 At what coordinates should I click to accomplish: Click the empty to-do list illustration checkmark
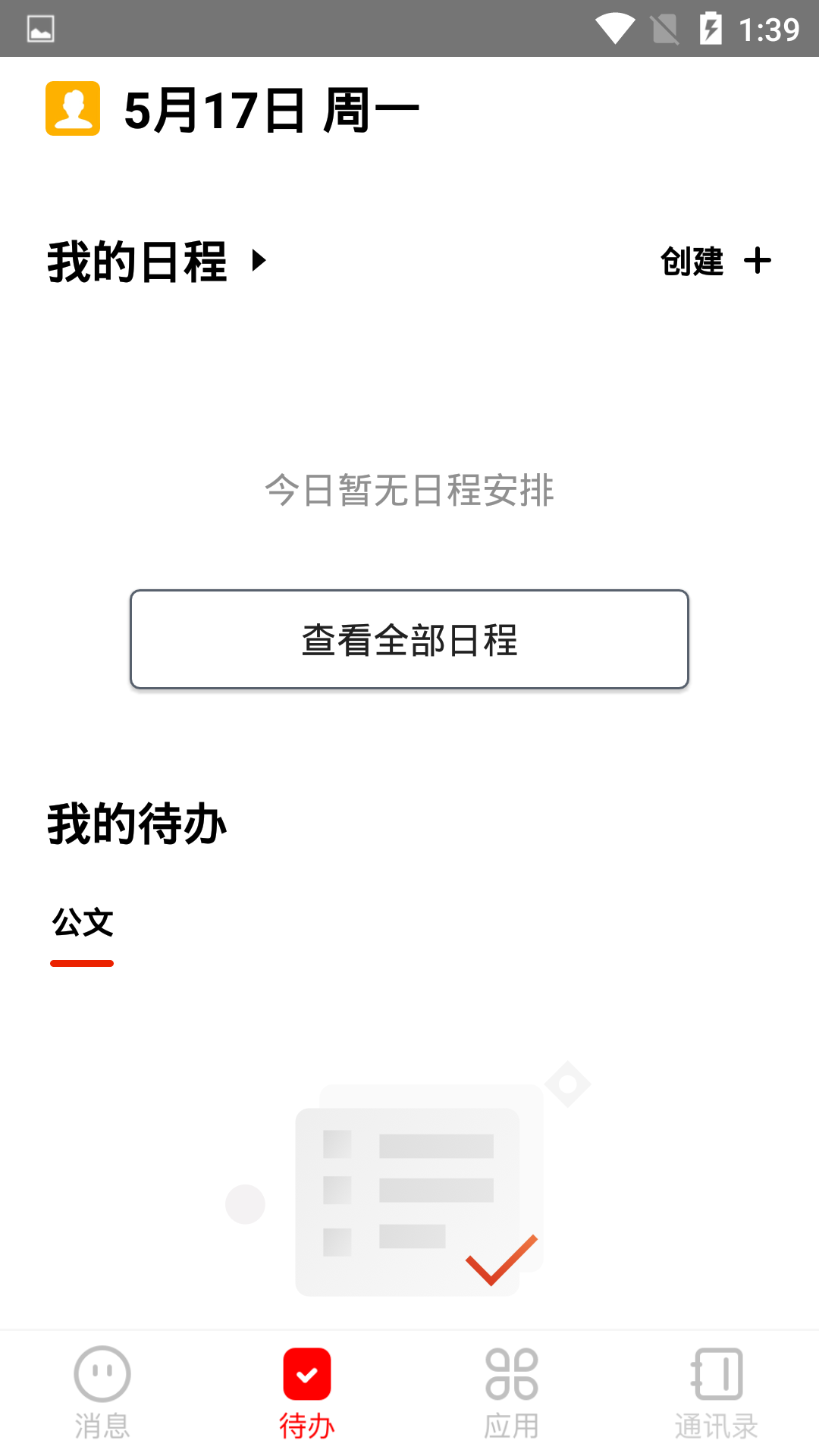pos(500,1260)
